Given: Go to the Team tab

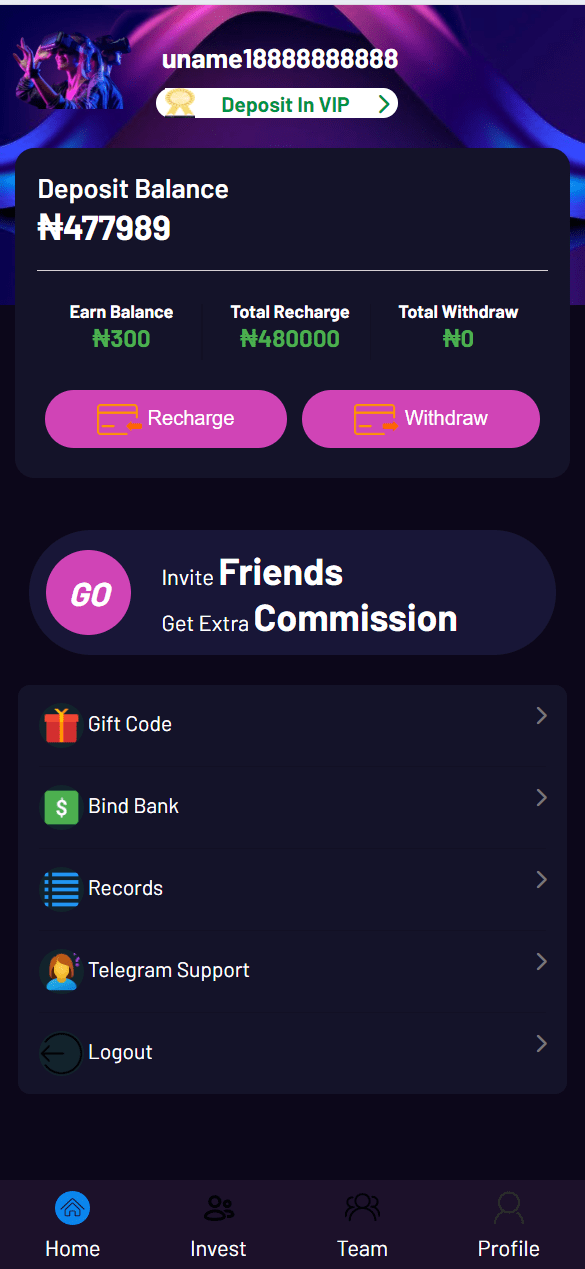Looking at the screenshot, I should click(x=362, y=1225).
